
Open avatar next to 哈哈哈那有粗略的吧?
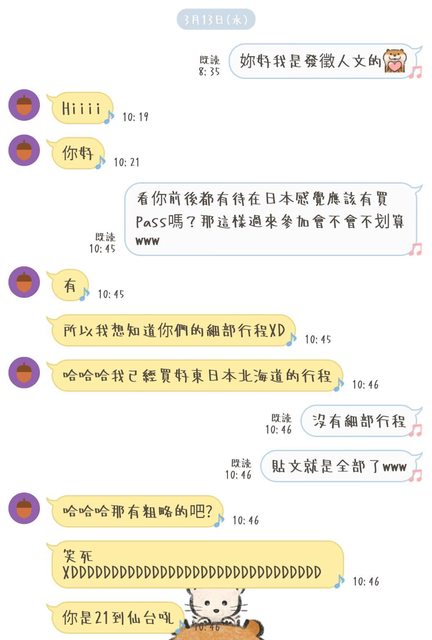[x=24, y=508]
